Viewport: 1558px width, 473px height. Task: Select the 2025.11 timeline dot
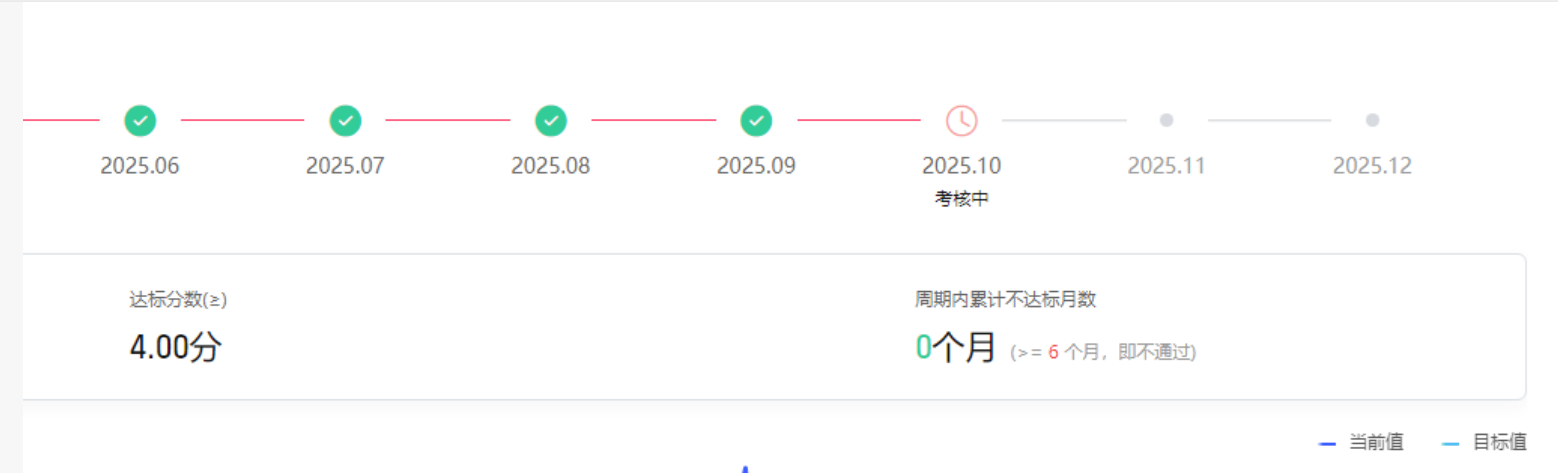point(1166,120)
